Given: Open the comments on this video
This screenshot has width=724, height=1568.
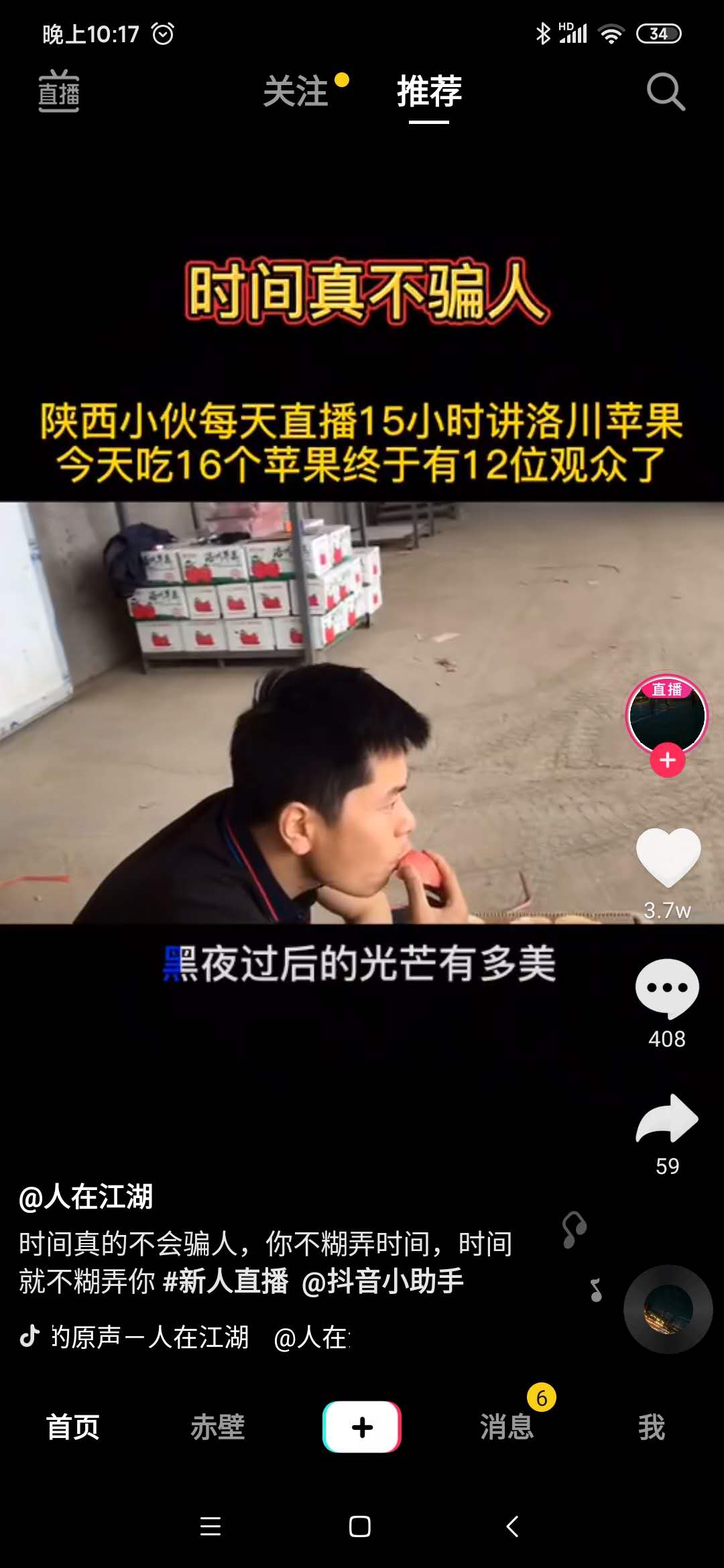Looking at the screenshot, I should [667, 988].
